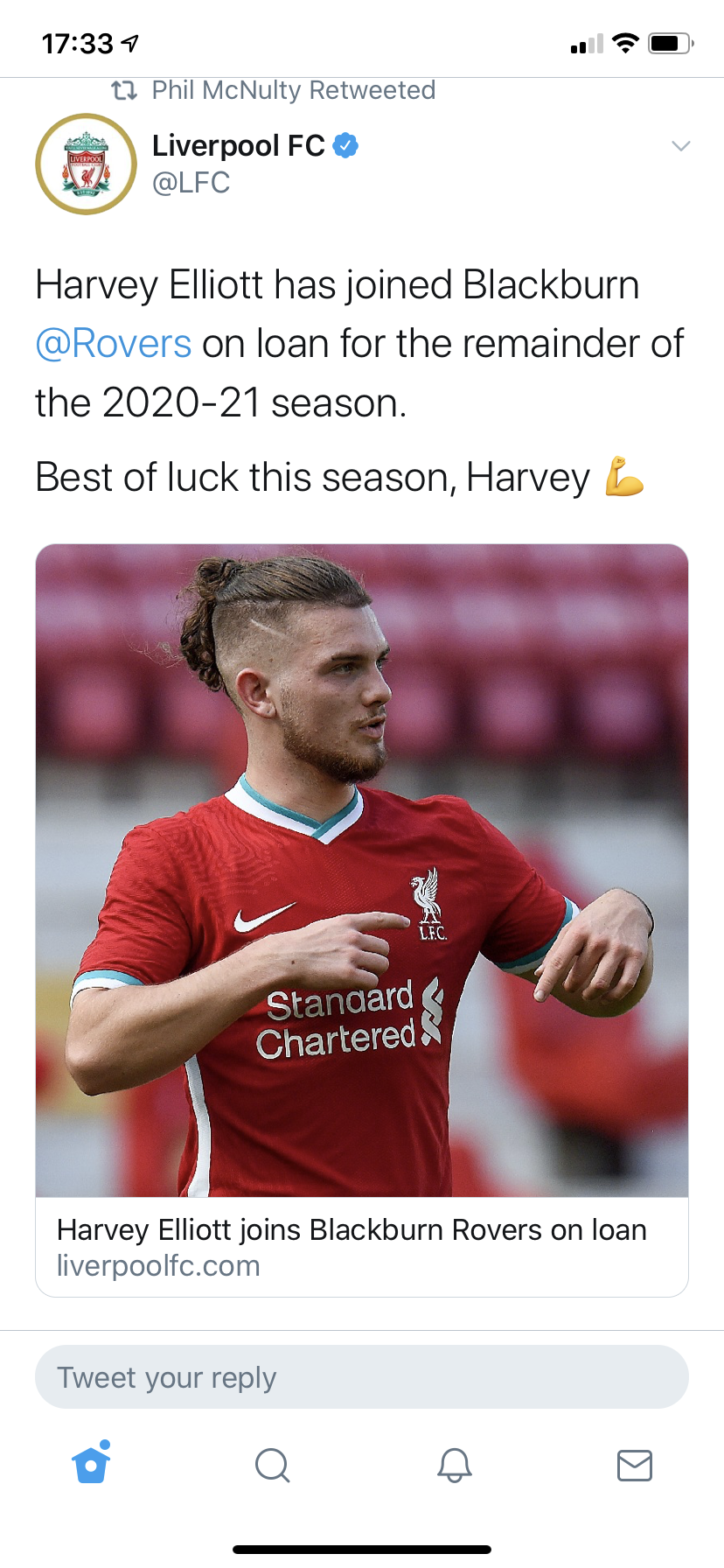Tap the Tweet your reply field

coord(361,1377)
